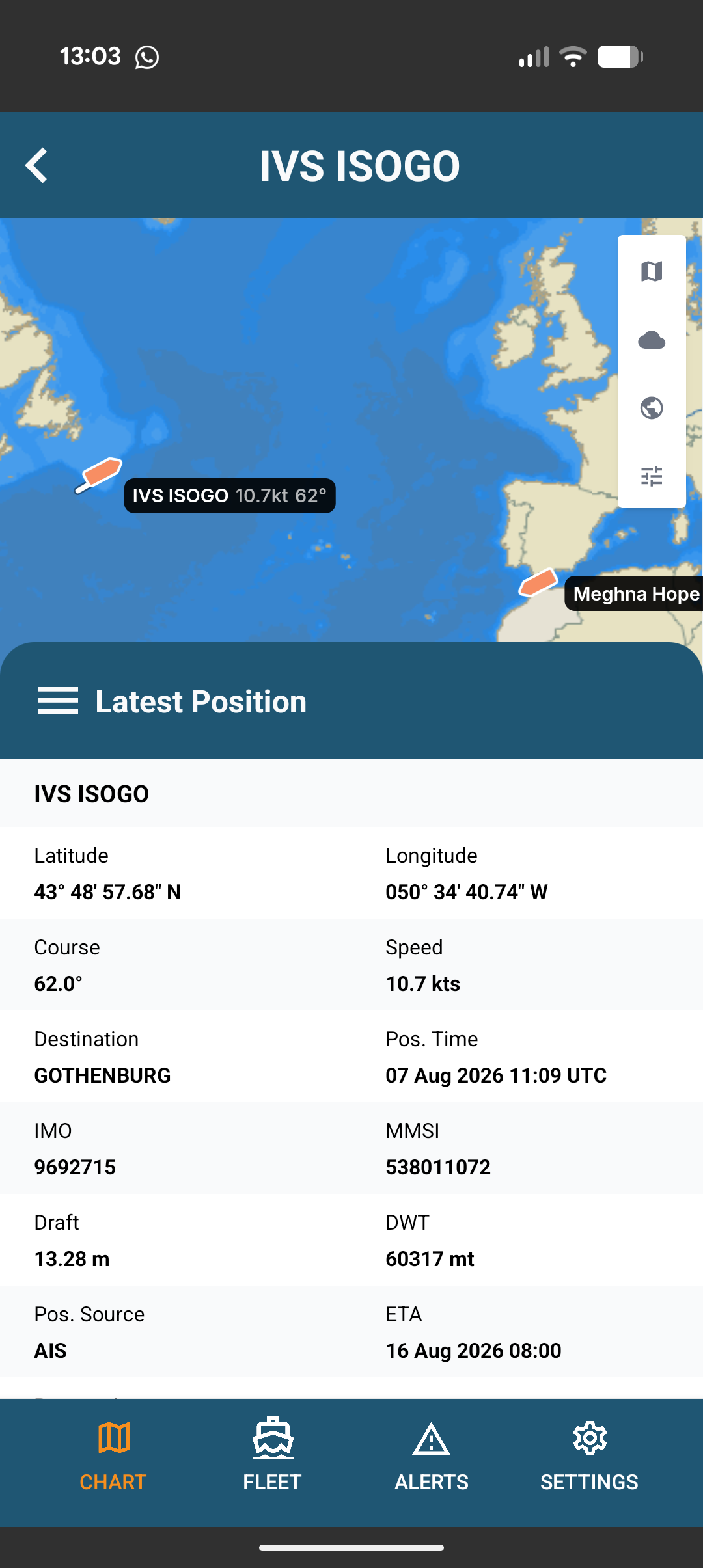The height and width of the screenshot is (1568, 703).
Task: Open the Settings tab
Action: click(x=589, y=1455)
